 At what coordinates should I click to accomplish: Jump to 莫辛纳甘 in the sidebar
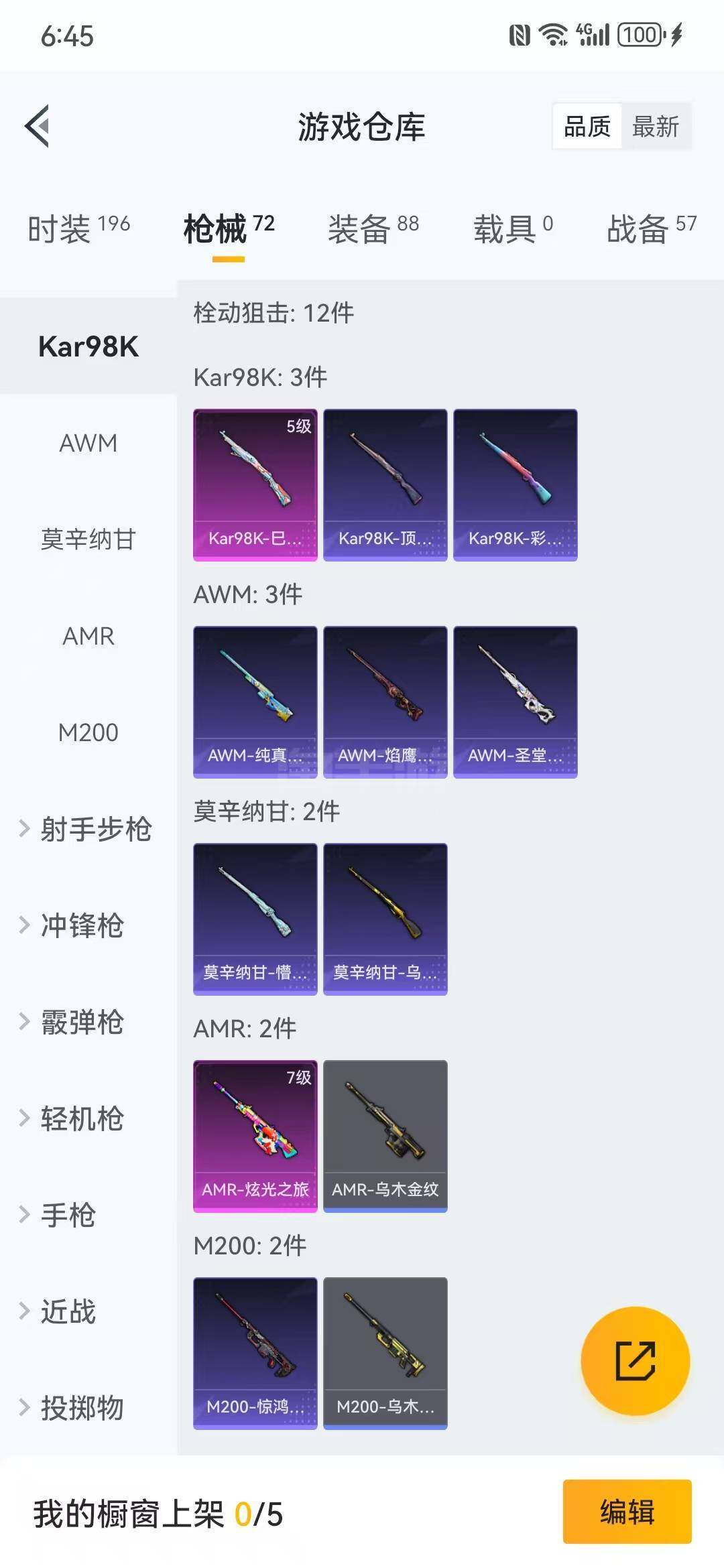88,539
